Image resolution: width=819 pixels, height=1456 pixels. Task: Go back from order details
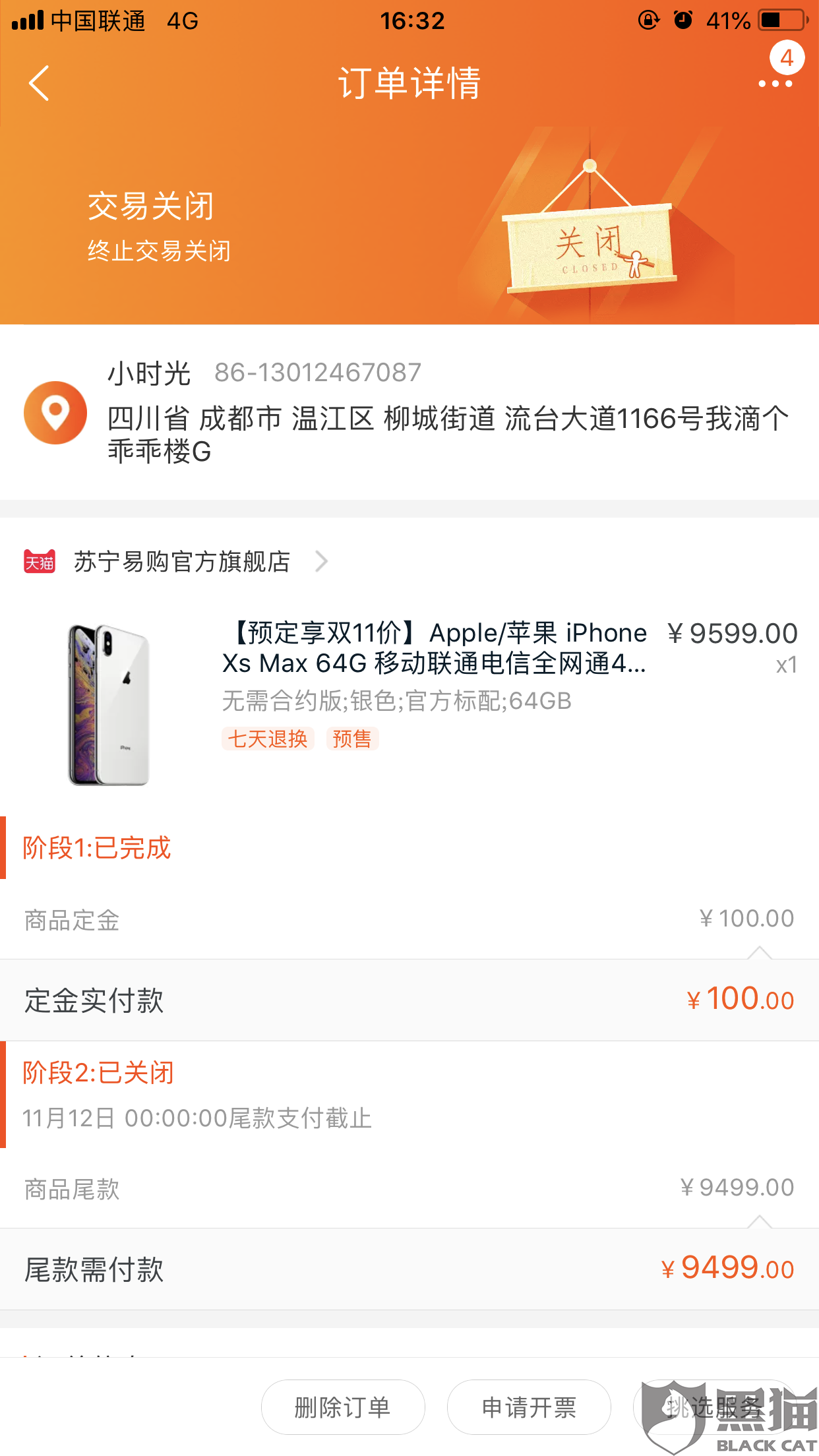[x=39, y=83]
